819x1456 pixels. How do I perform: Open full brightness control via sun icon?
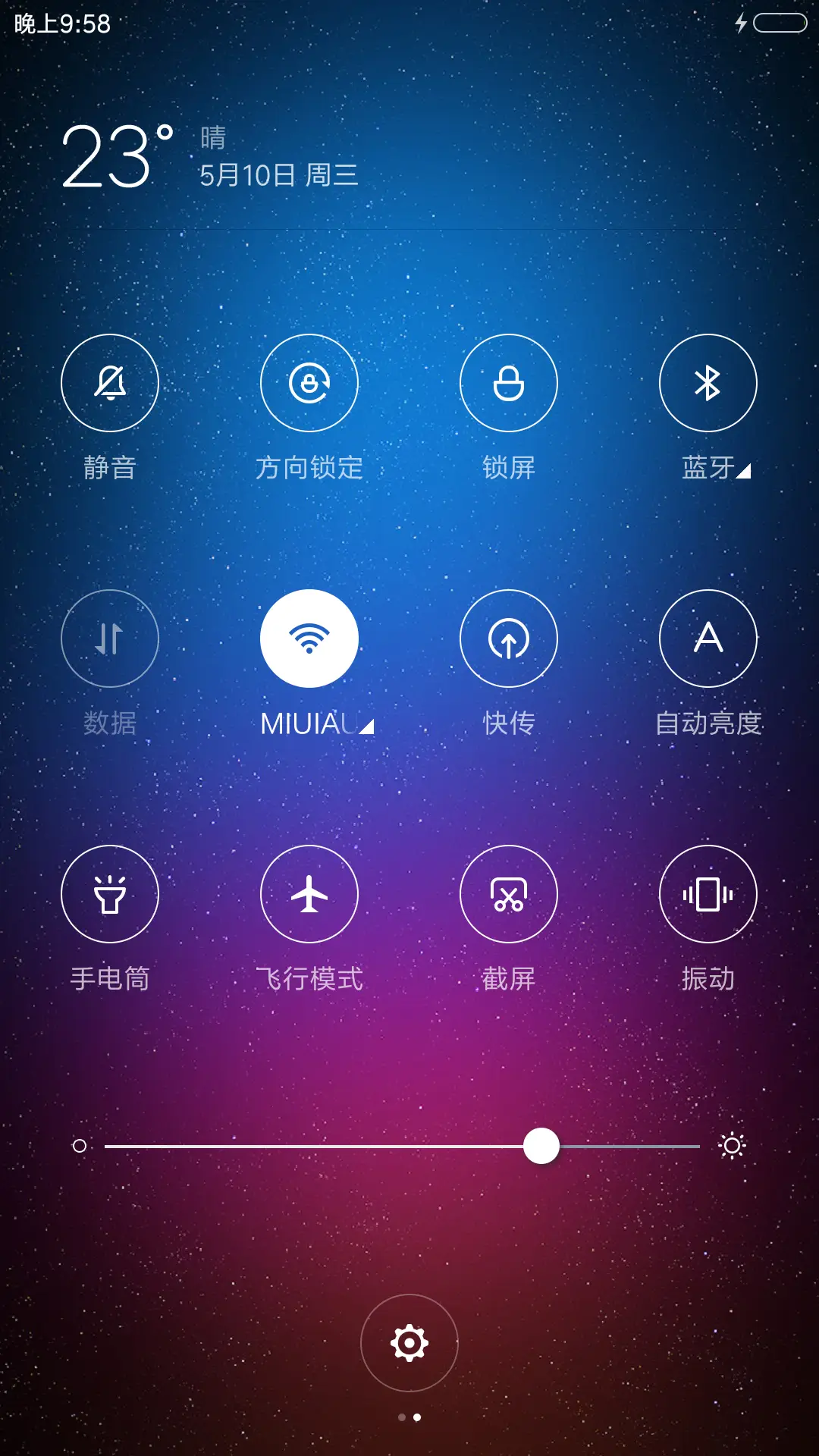(733, 1147)
